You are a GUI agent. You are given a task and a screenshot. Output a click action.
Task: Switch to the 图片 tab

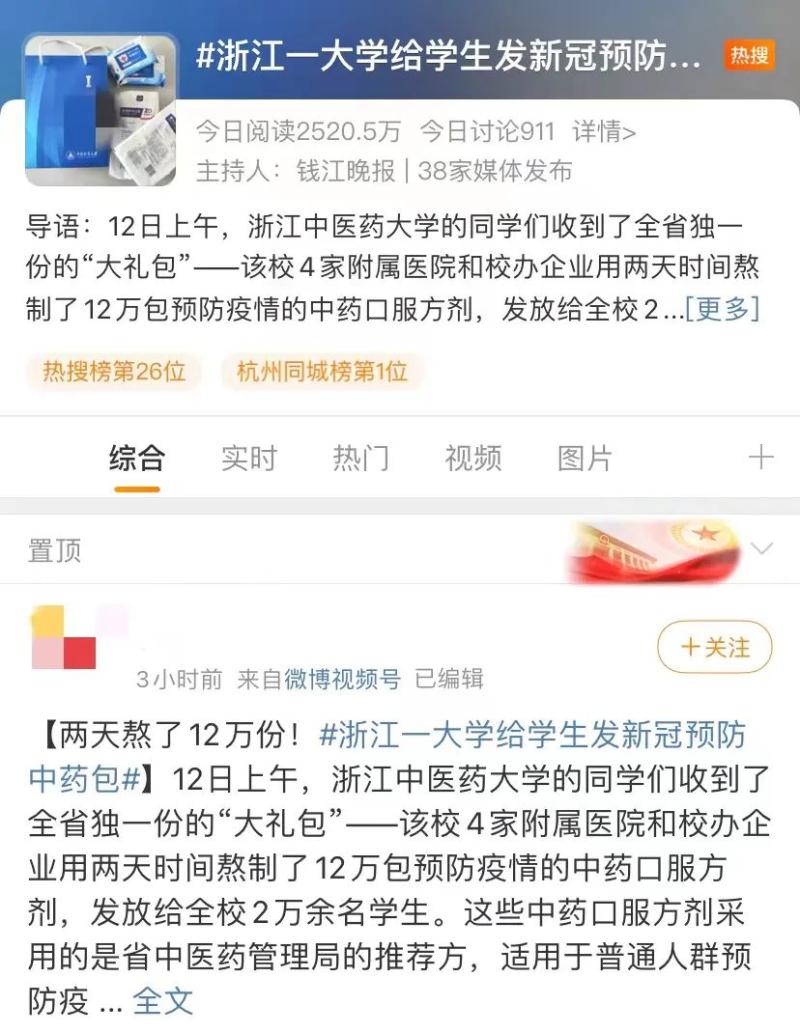[x=585, y=458]
